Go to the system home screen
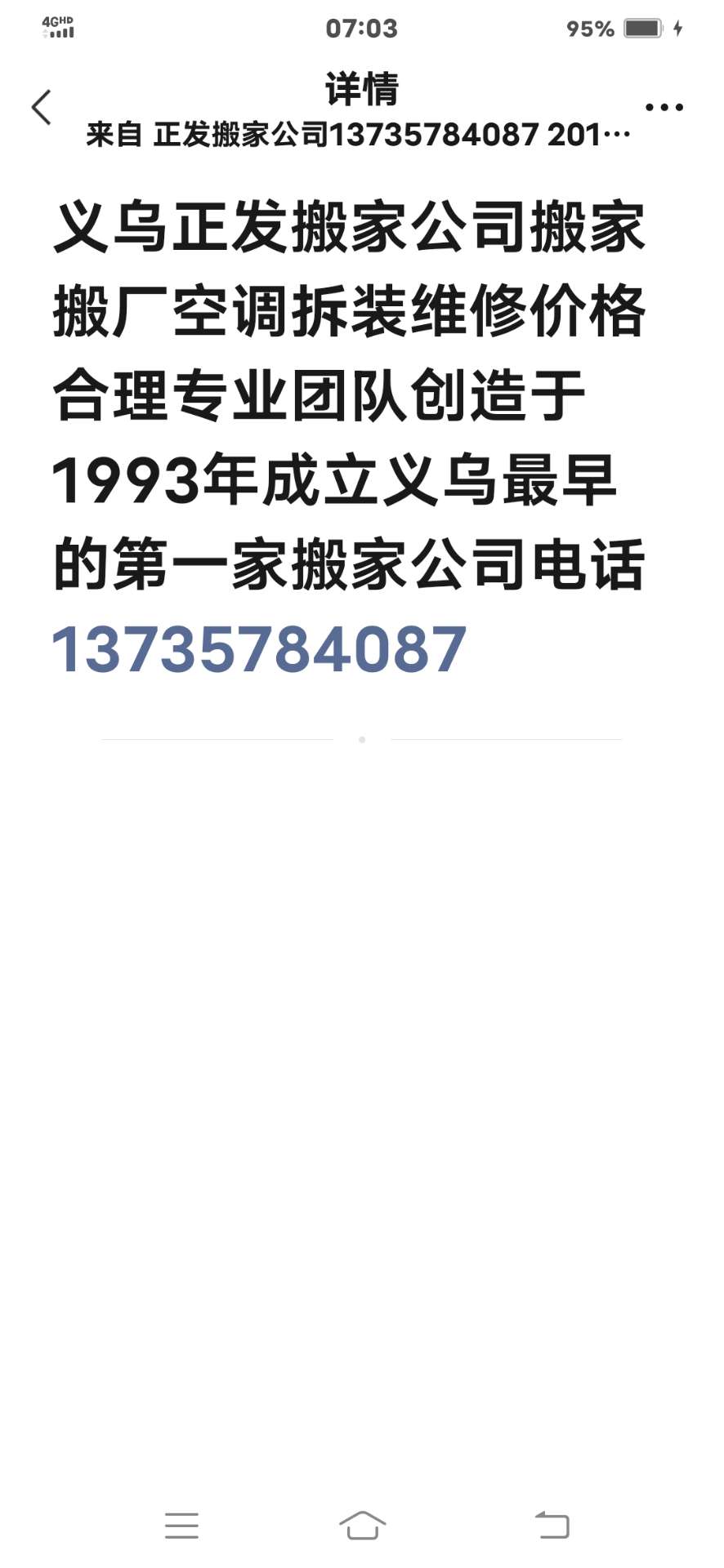This screenshot has height=1568, width=724. 362,1525
